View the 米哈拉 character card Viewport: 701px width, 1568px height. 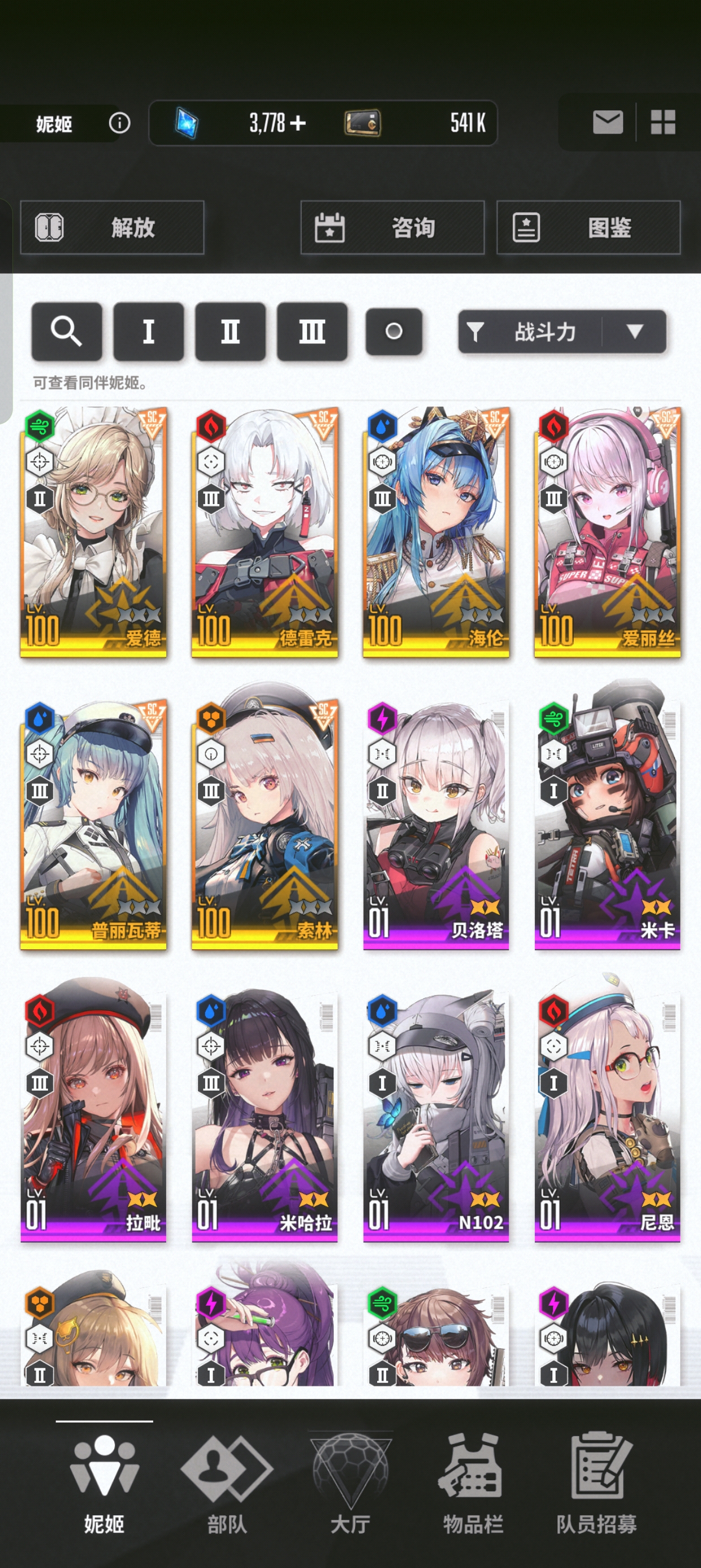[264, 1117]
